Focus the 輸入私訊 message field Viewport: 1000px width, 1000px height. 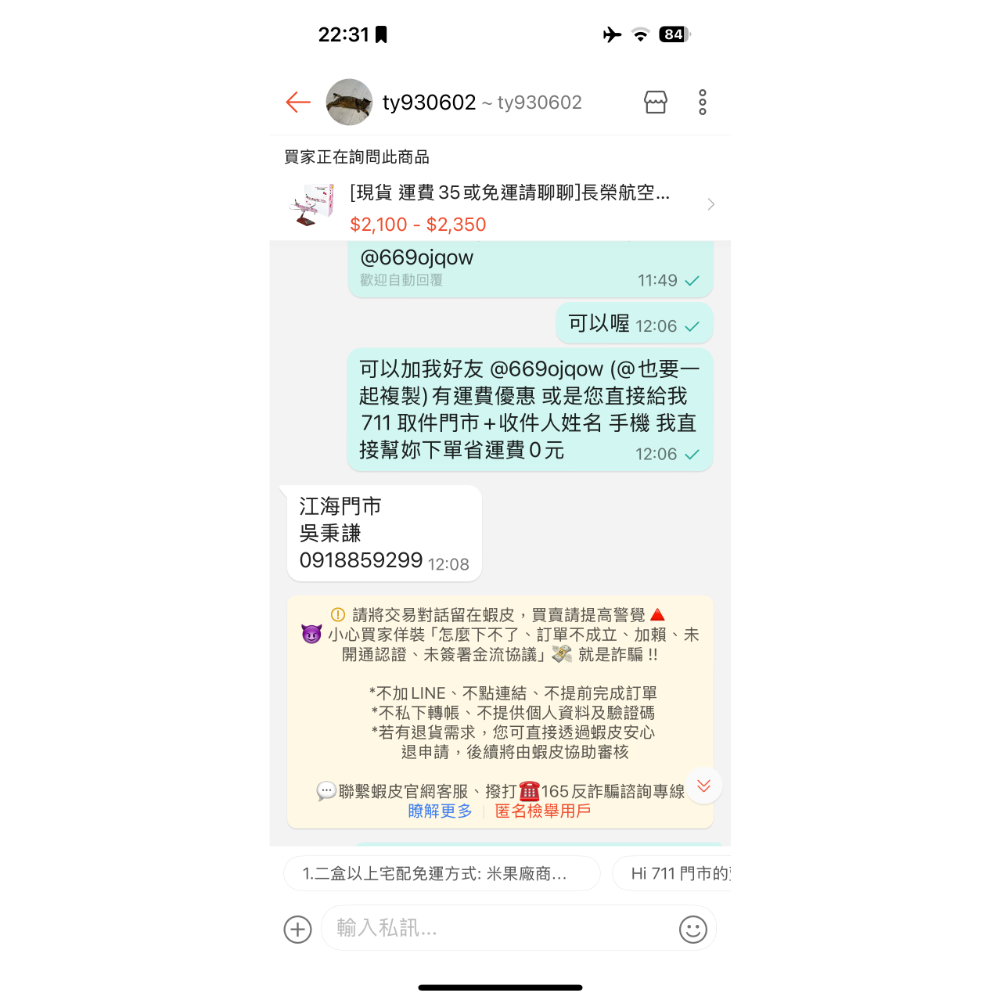click(500, 929)
